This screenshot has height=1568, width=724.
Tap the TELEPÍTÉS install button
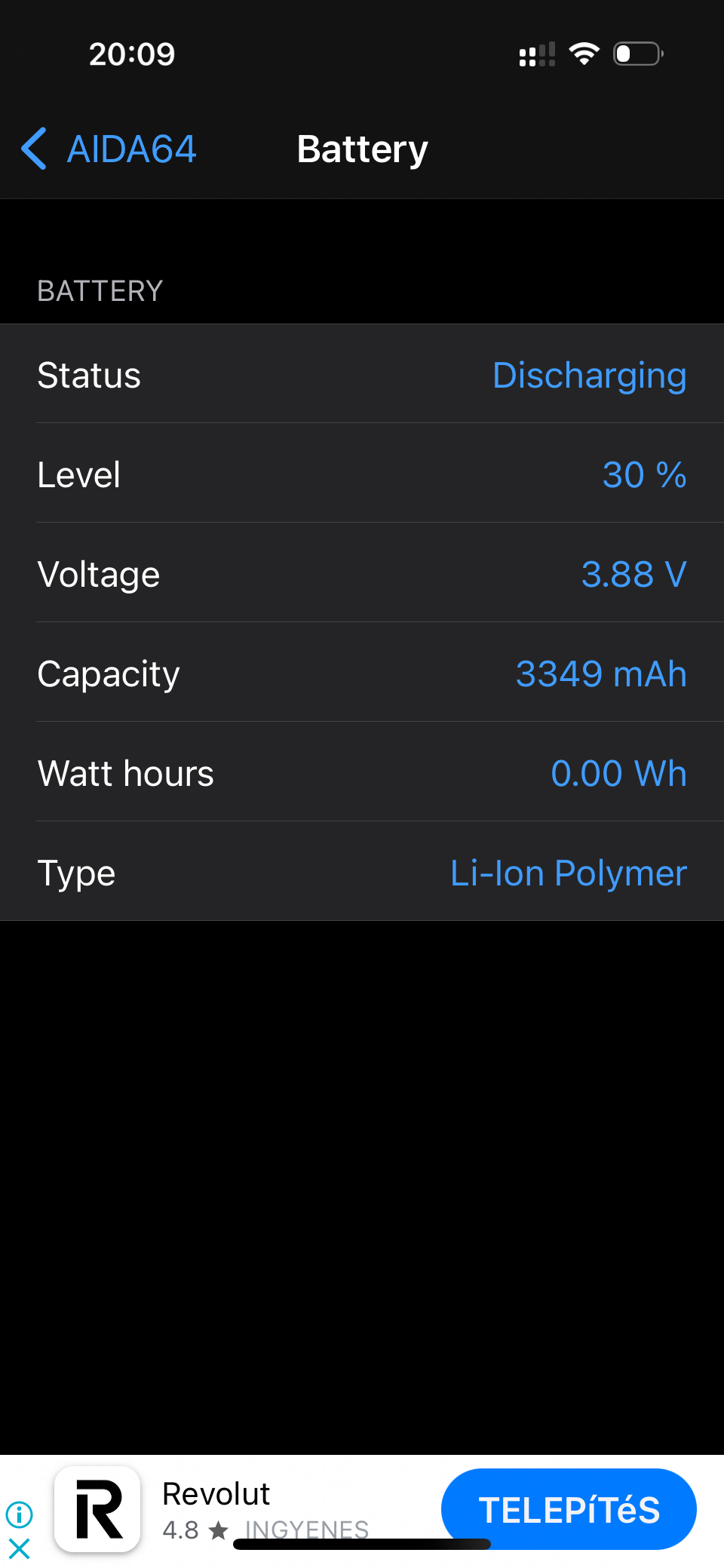pos(569,1509)
